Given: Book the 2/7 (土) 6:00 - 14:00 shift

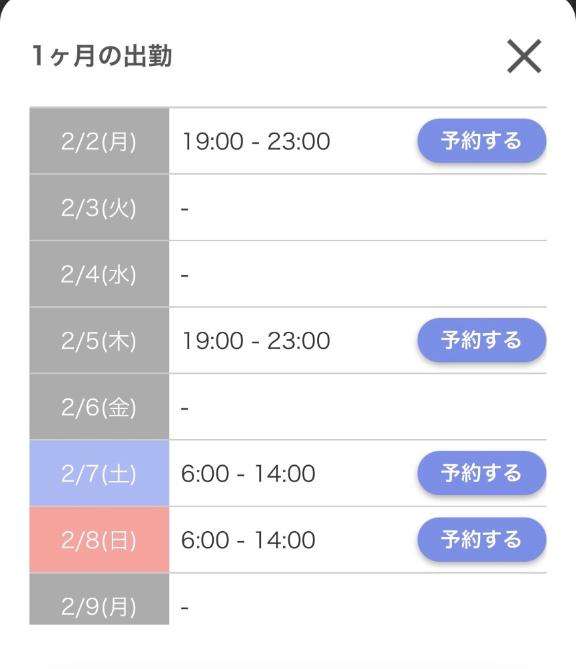Looking at the screenshot, I should point(482,473).
